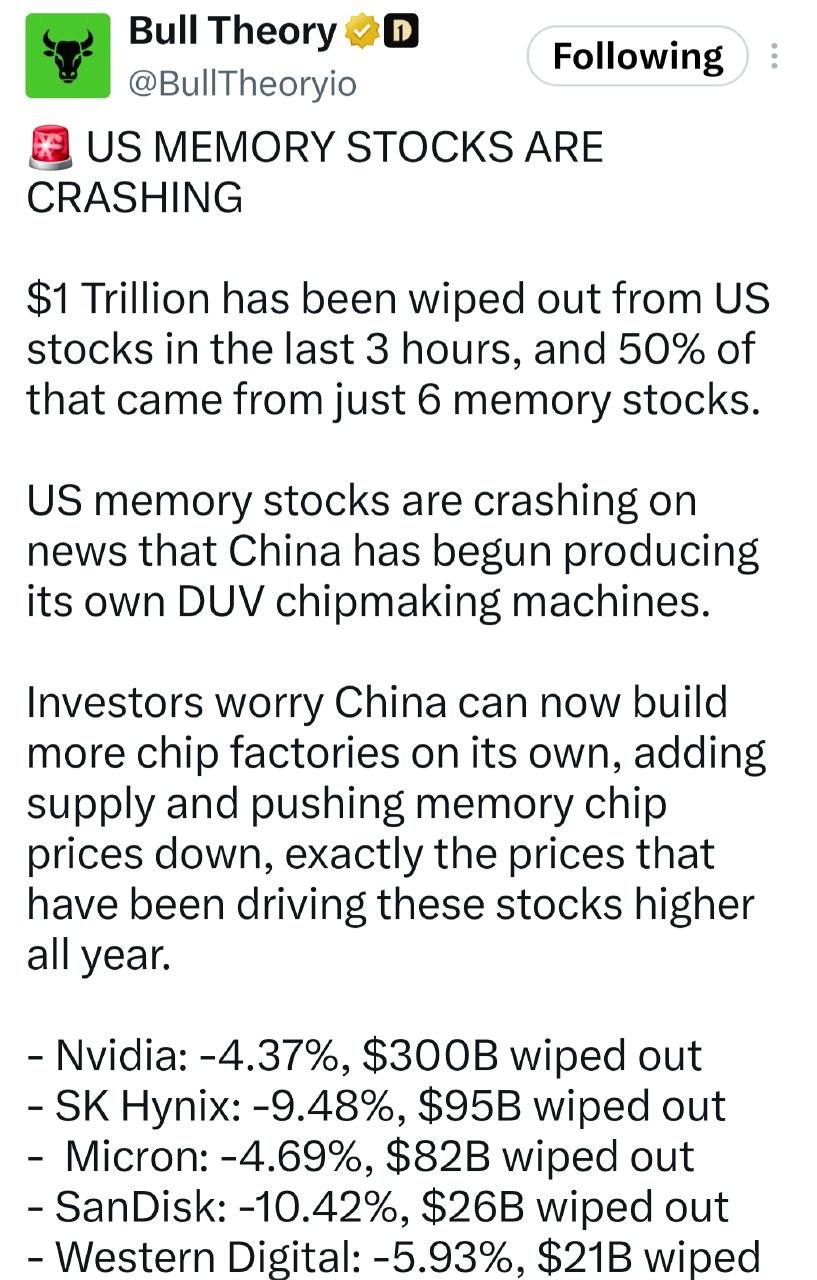Image resolution: width=817 pixels, height=1280 pixels.
Task: Open the @BullTheoryio profile handle
Action: point(242,84)
